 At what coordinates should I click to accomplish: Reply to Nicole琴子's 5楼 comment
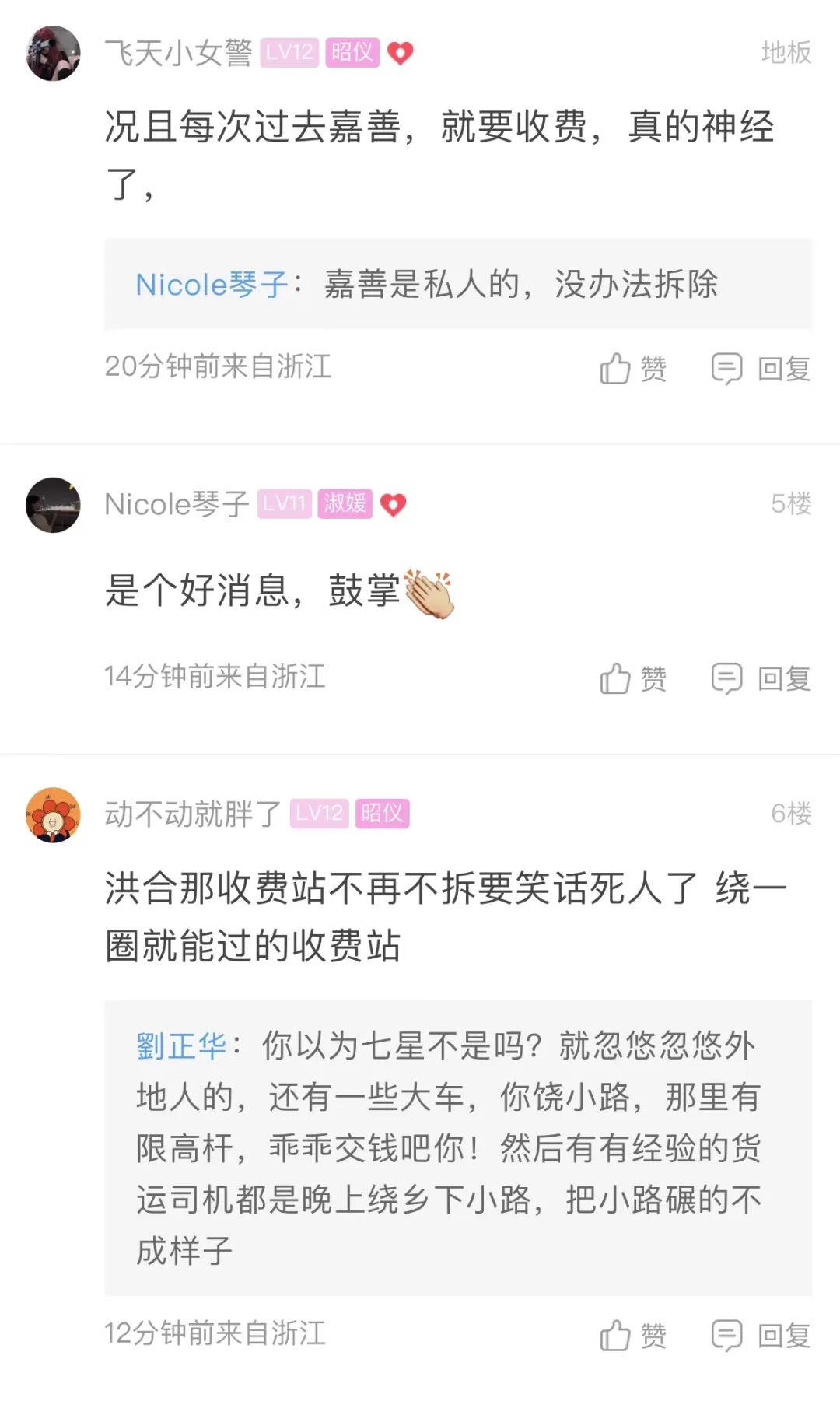(x=761, y=678)
